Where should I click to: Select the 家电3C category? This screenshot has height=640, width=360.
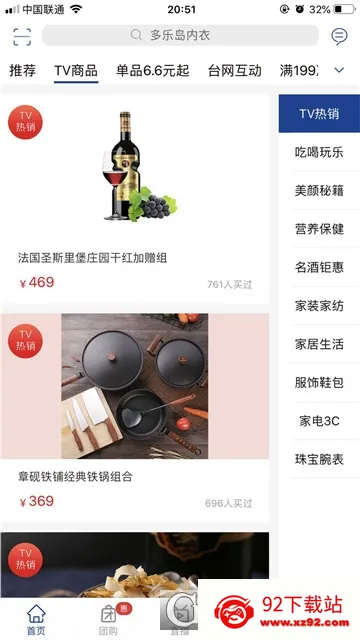tap(319, 421)
